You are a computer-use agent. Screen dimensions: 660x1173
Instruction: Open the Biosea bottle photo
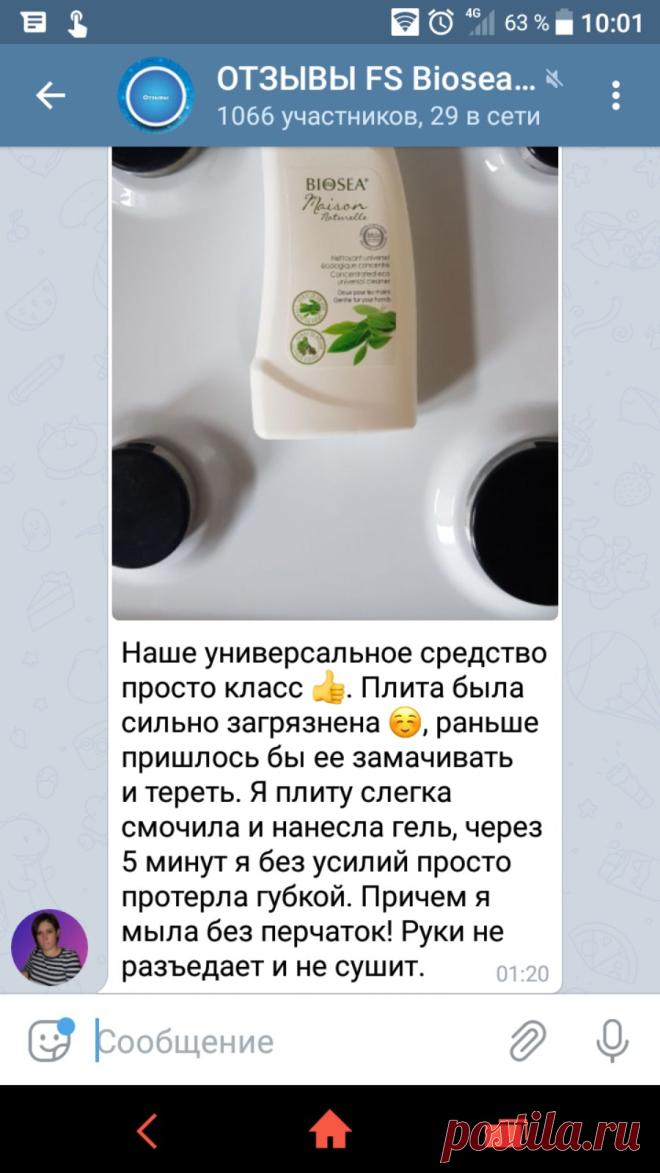(334, 383)
